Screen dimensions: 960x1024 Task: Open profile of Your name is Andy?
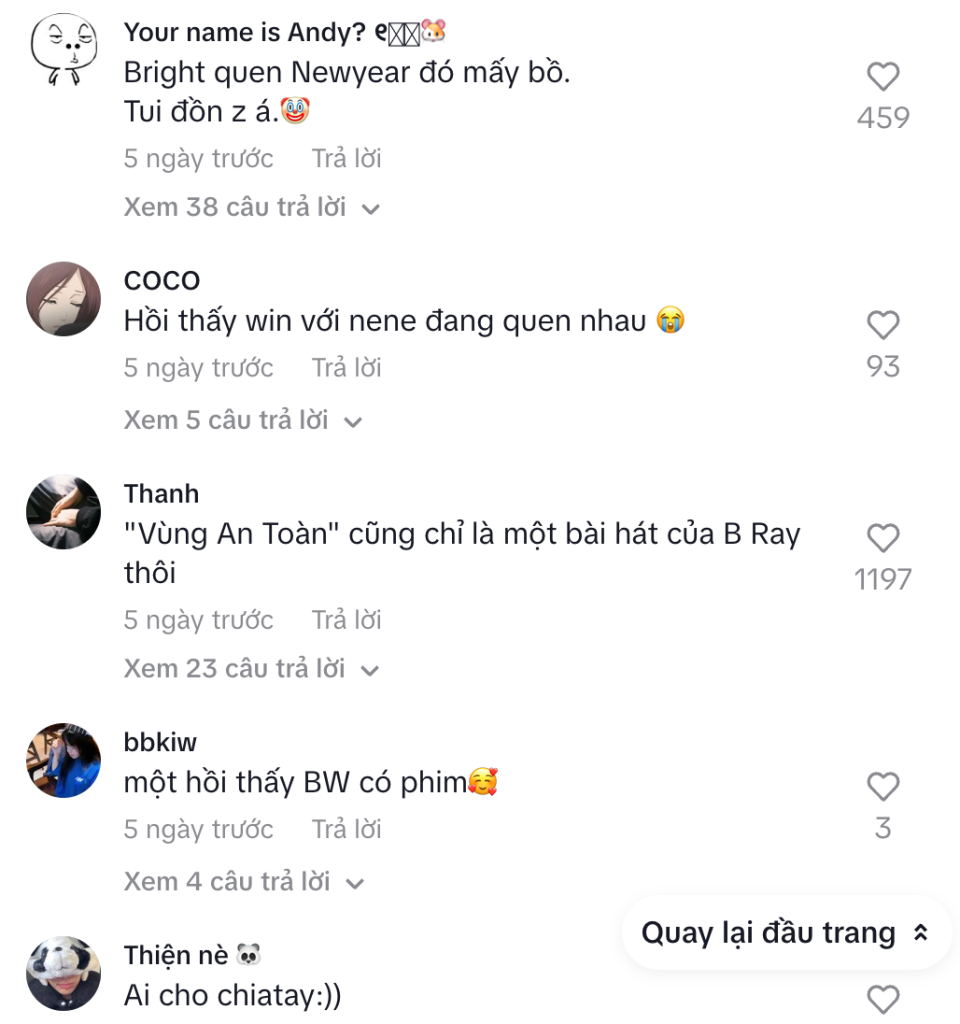pos(63,50)
